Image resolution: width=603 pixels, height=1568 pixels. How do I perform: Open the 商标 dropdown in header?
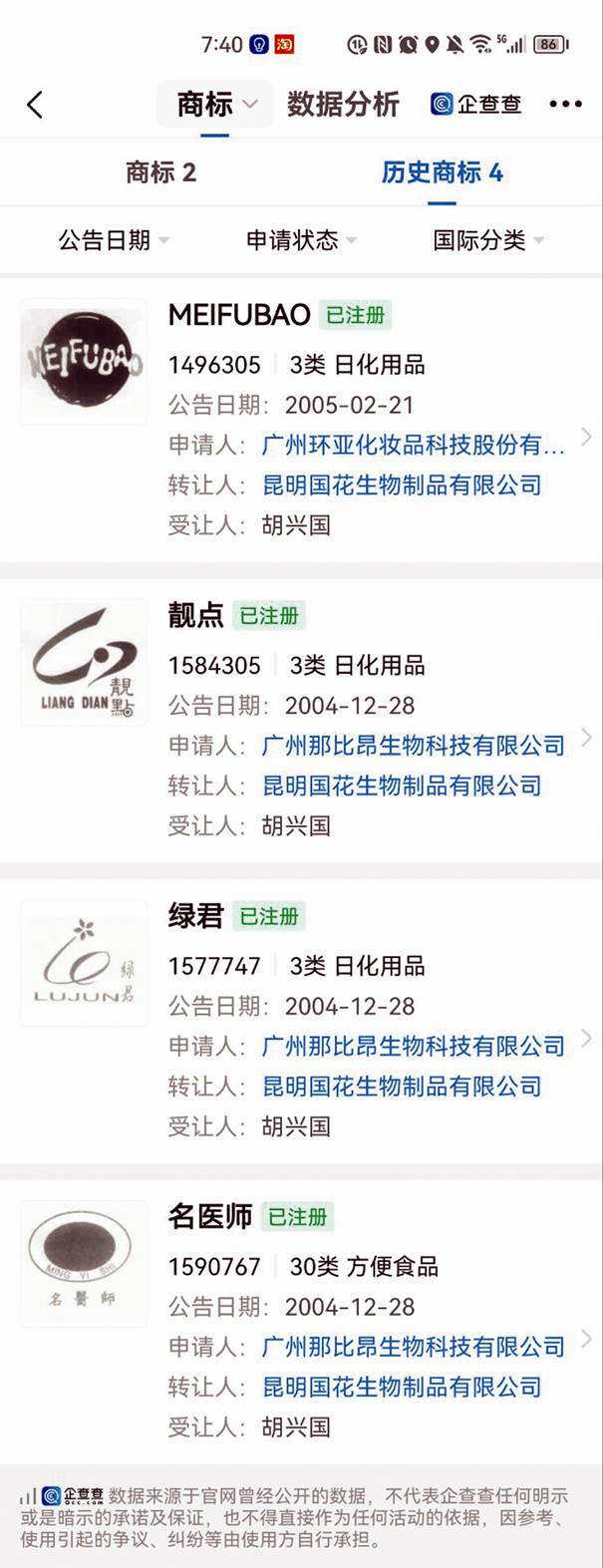[215, 105]
